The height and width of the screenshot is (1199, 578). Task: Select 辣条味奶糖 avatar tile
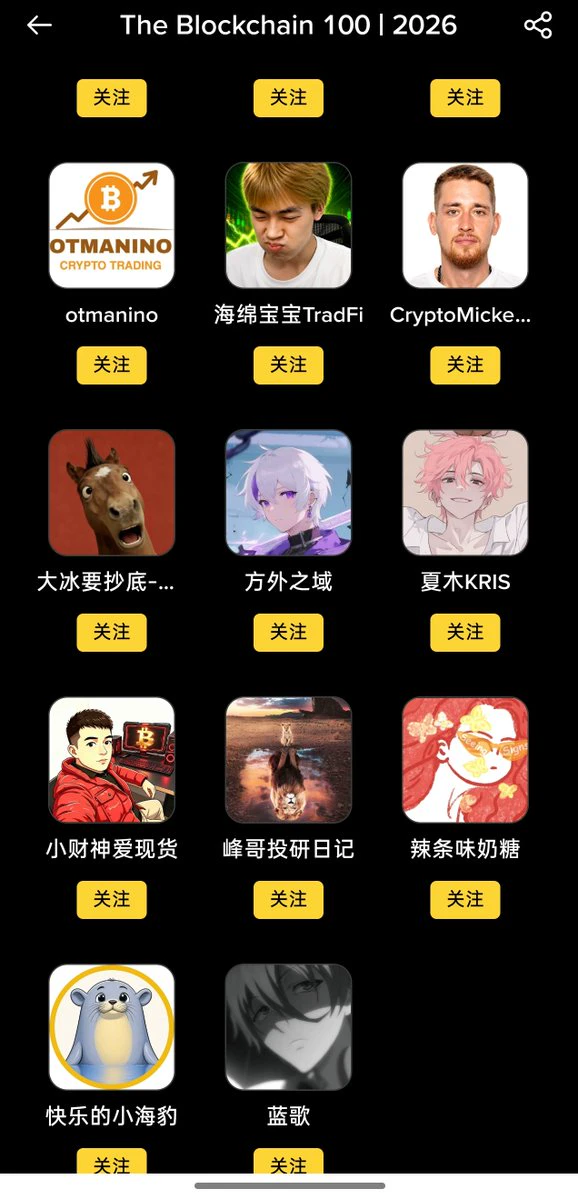click(x=465, y=759)
